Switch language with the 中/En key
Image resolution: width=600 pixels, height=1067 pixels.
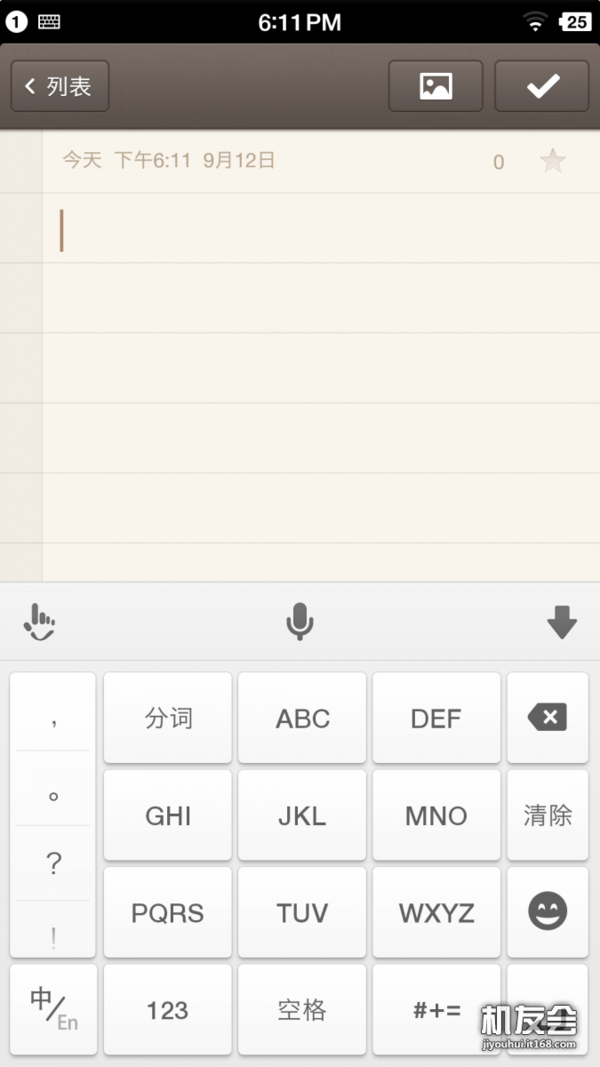[53, 1009]
